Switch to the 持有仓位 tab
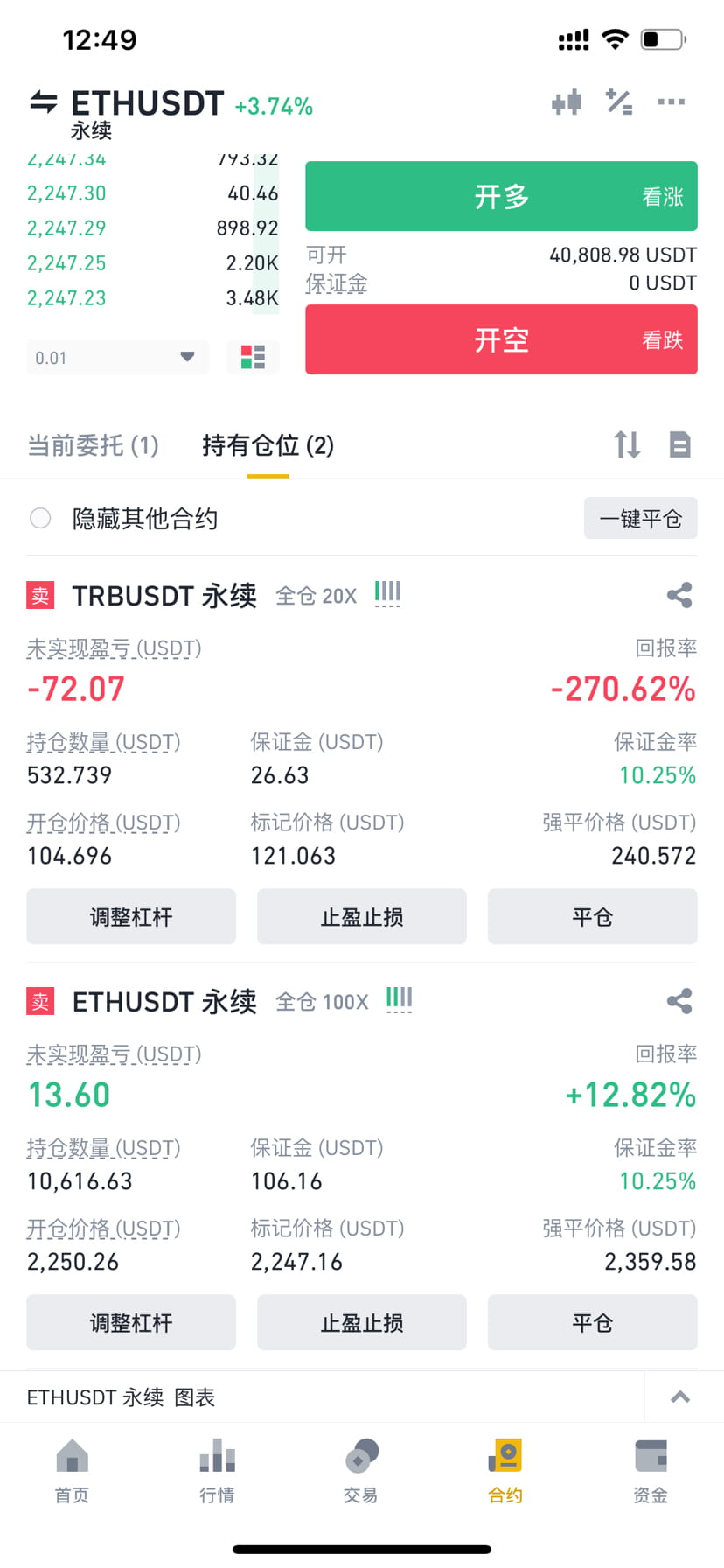724x1568 pixels. click(x=268, y=446)
